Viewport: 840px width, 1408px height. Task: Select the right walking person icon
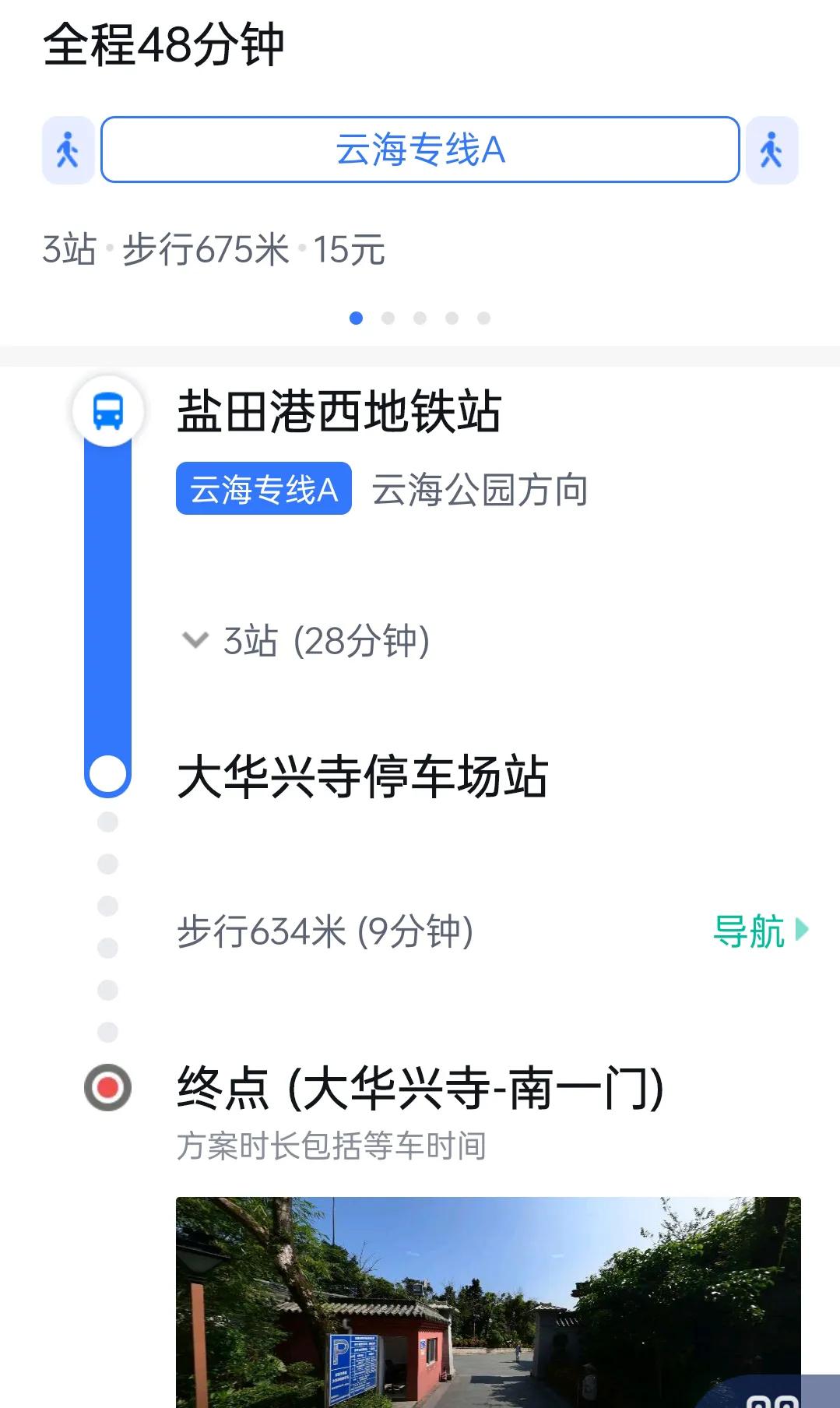tap(773, 150)
